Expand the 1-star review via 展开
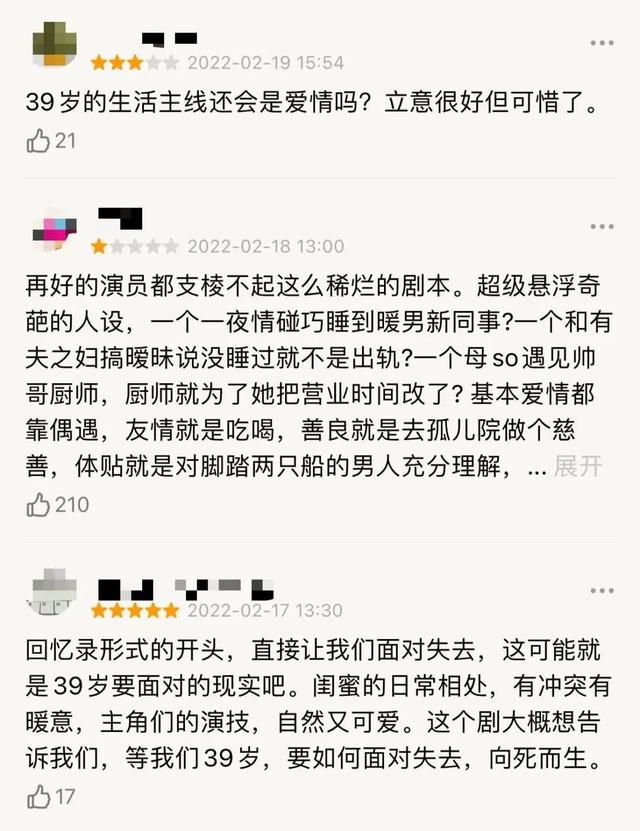Image resolution: width=640 pixels, height=831 pixels. (x=577, y=466)
